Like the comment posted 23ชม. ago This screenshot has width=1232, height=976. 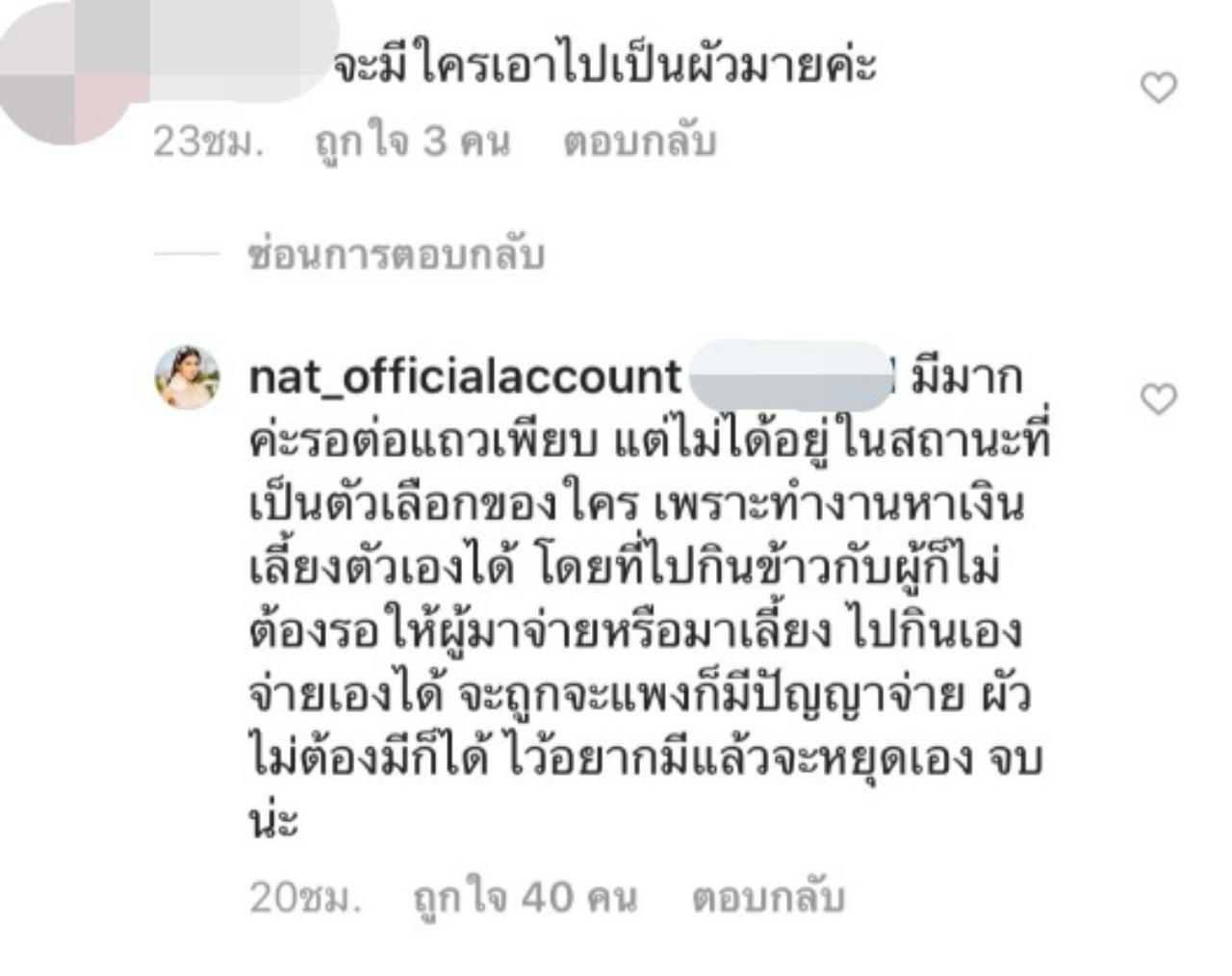(x=1158, y=88)
